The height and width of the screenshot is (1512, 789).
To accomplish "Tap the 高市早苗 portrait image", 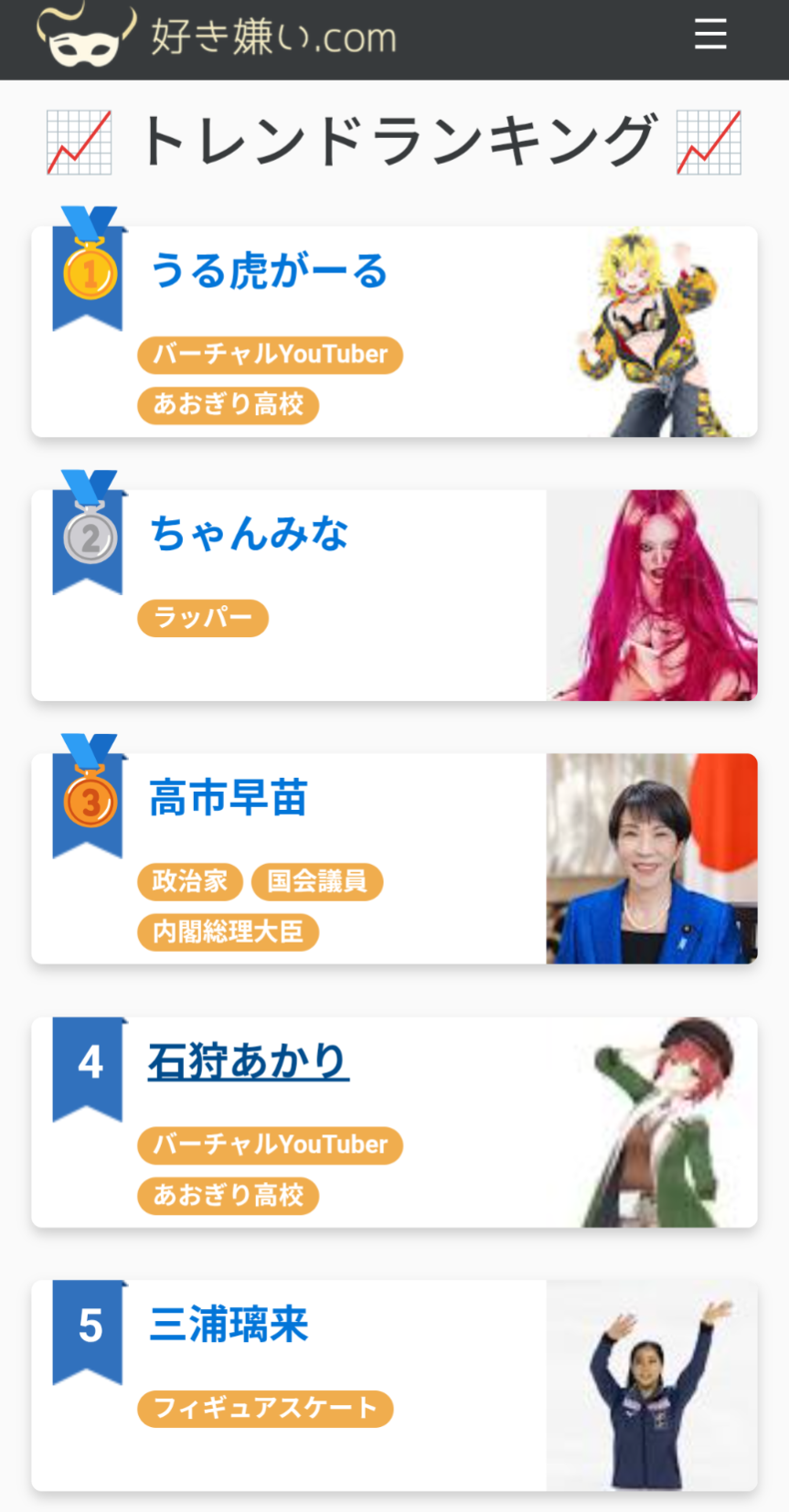I will [651, 858].
